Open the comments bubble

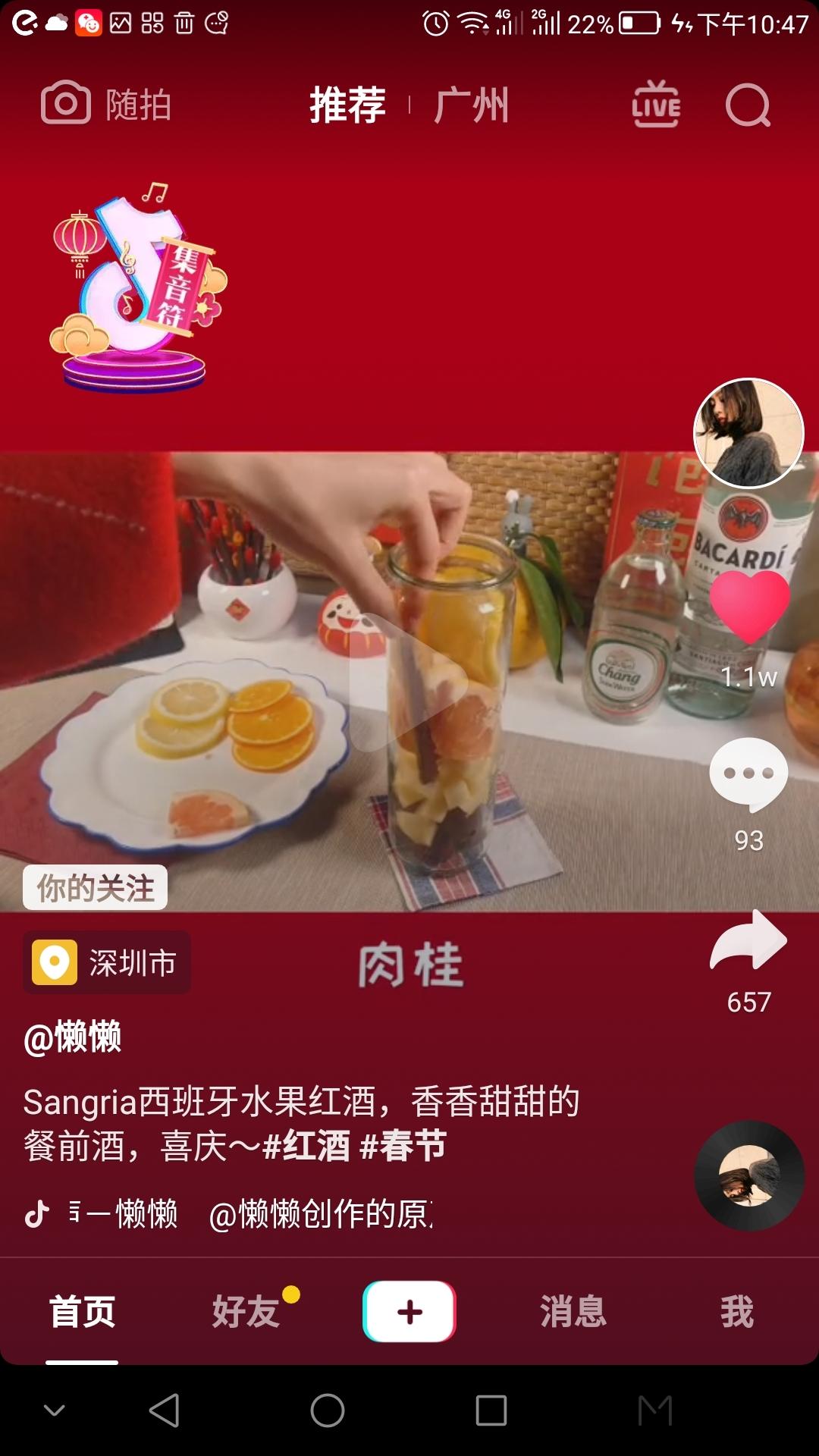748,773
